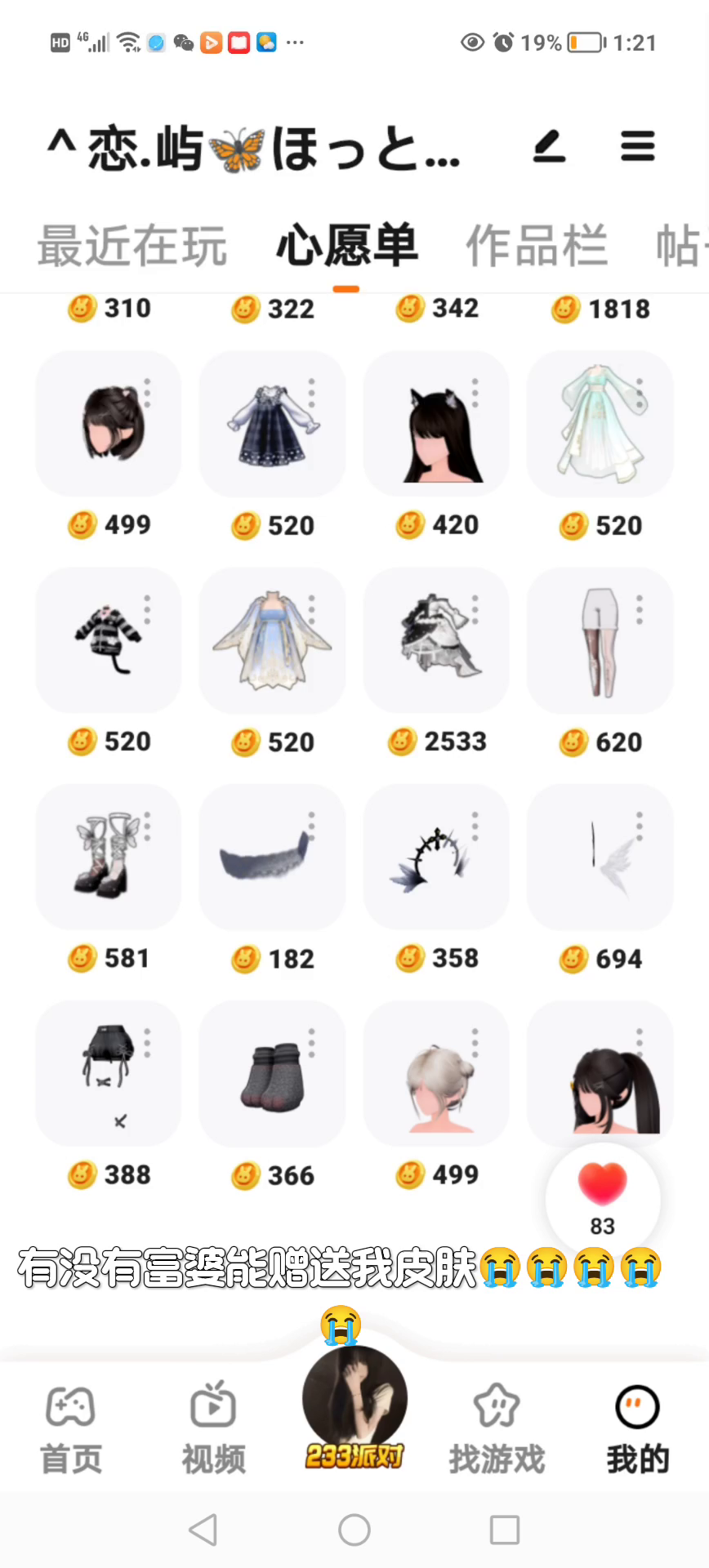Select the lace choker item priced 182

(272, 857)
